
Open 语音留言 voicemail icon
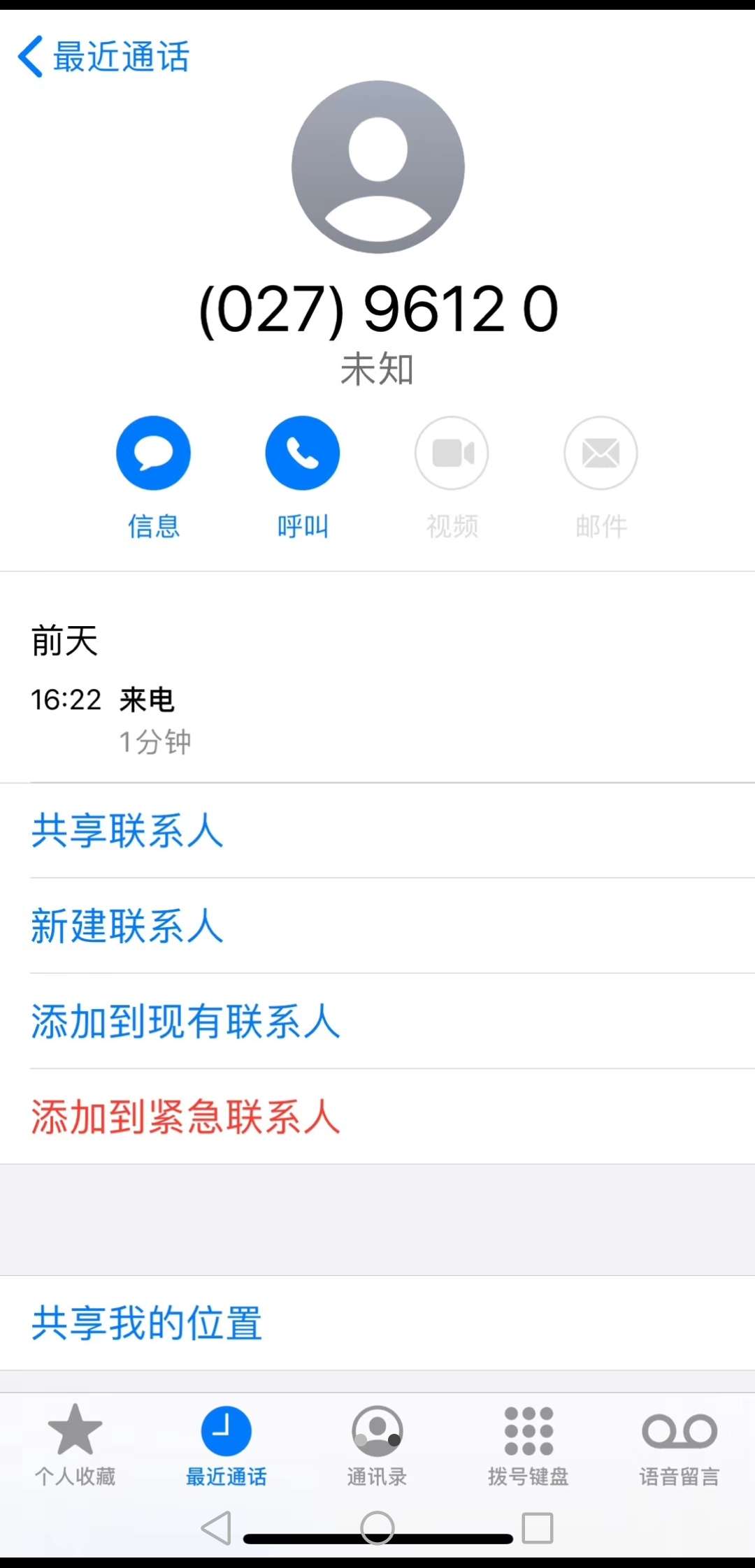click(679, 1443)
